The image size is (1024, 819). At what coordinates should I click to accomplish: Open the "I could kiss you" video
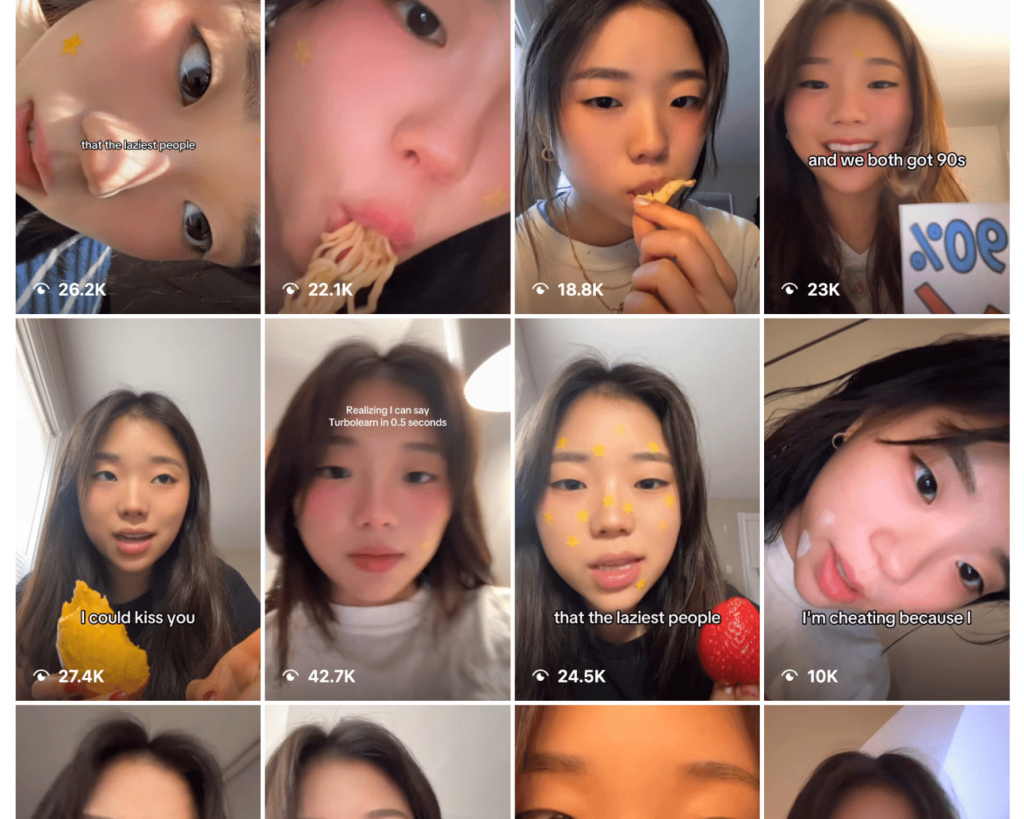(138, 509)
